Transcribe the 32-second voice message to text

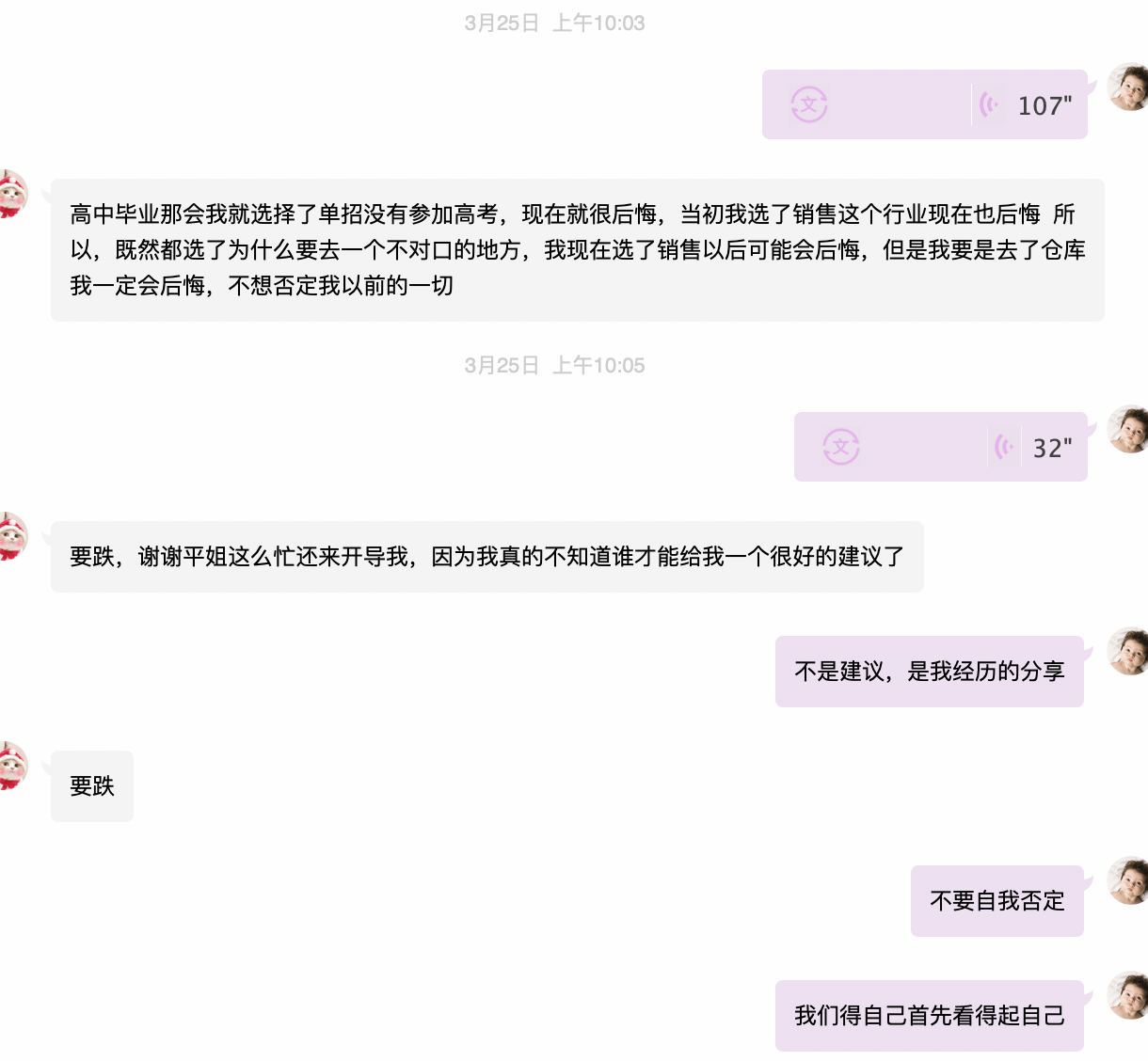coord(840,447)
